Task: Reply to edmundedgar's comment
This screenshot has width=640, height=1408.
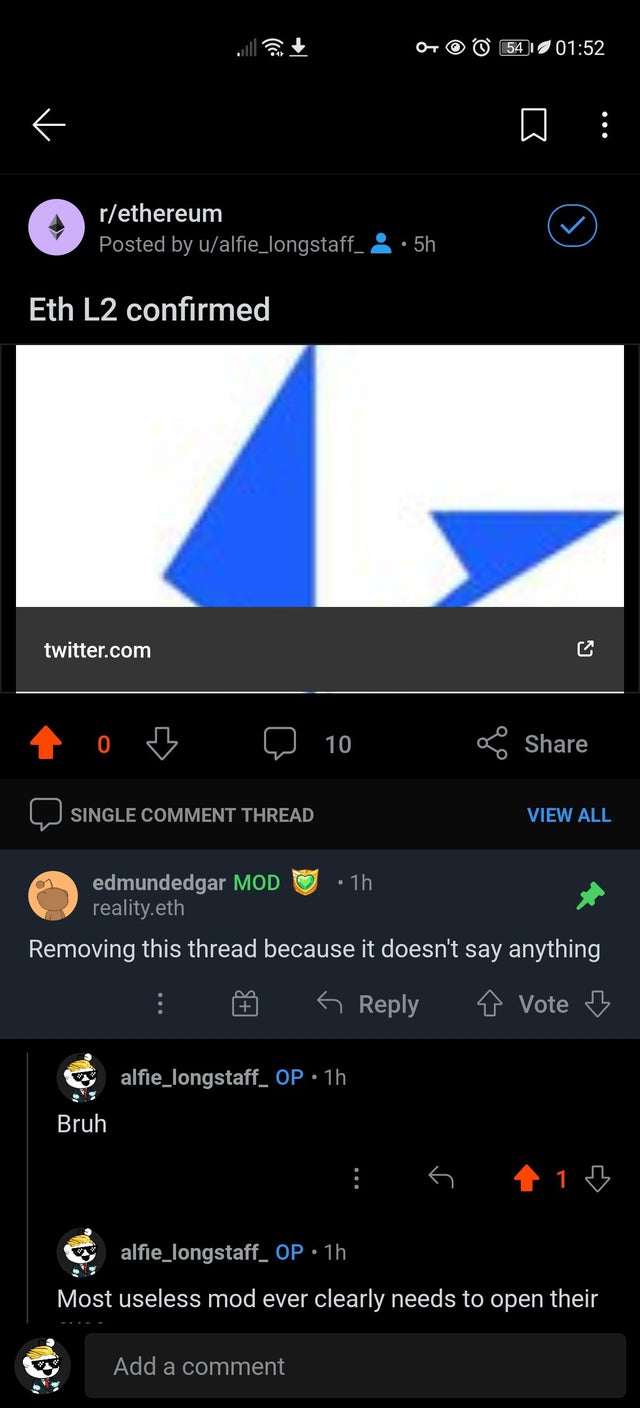Action: 368,1004
